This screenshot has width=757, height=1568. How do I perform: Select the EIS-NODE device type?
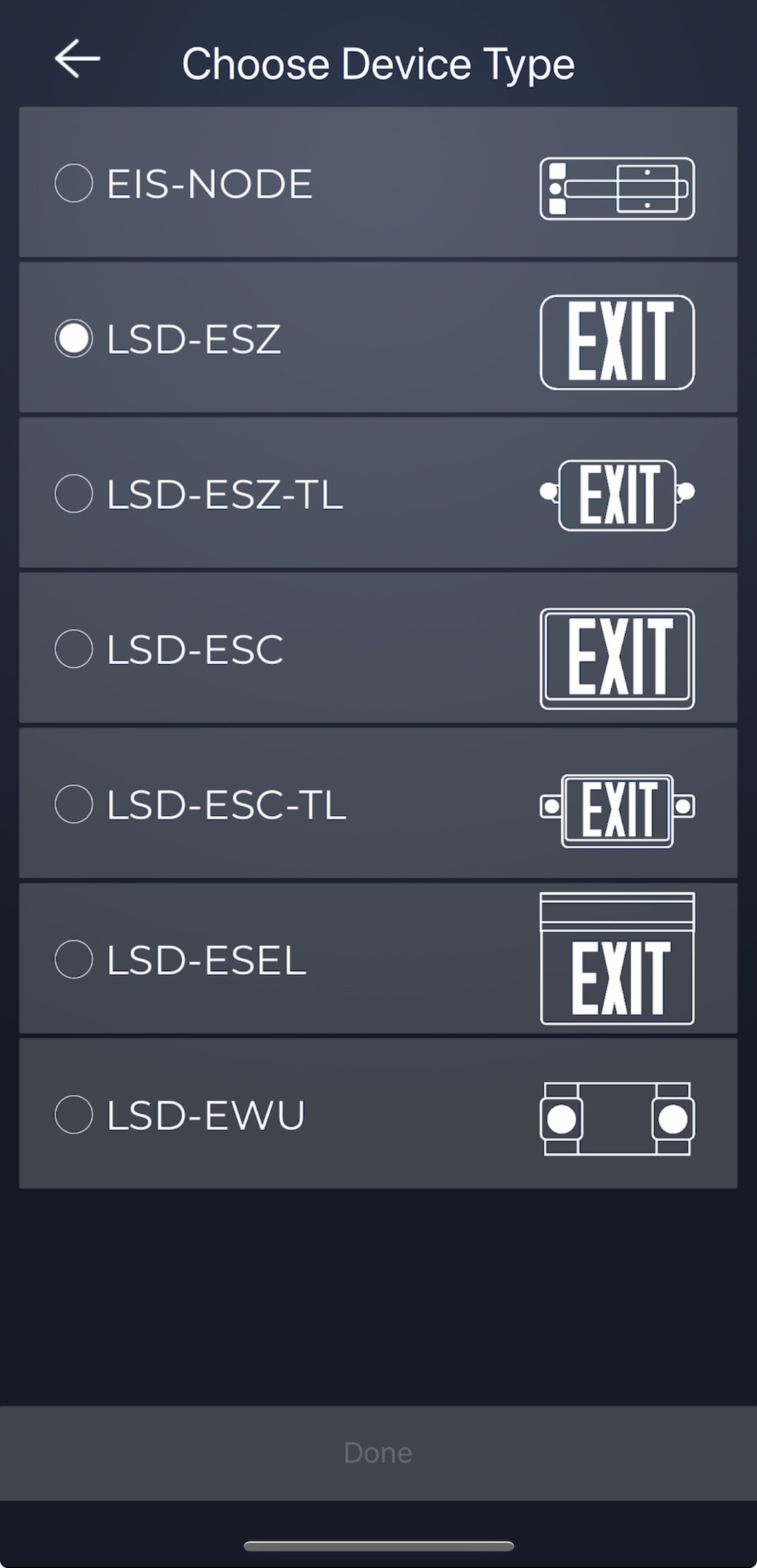click(x=74, y=183)
